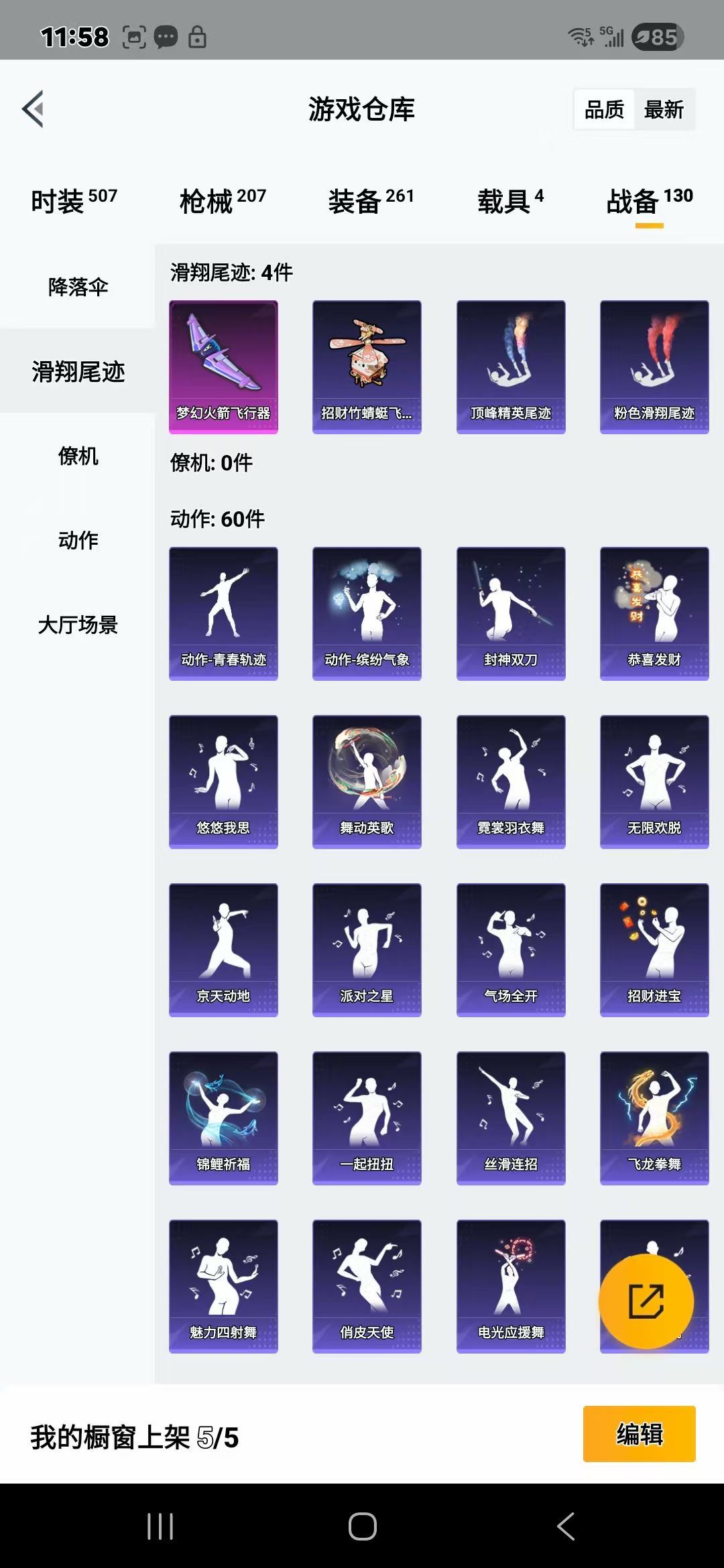The width and height of the screenshot is (724, 1568).
Task: Switch to the 枪械 tab
Action: 223,200
